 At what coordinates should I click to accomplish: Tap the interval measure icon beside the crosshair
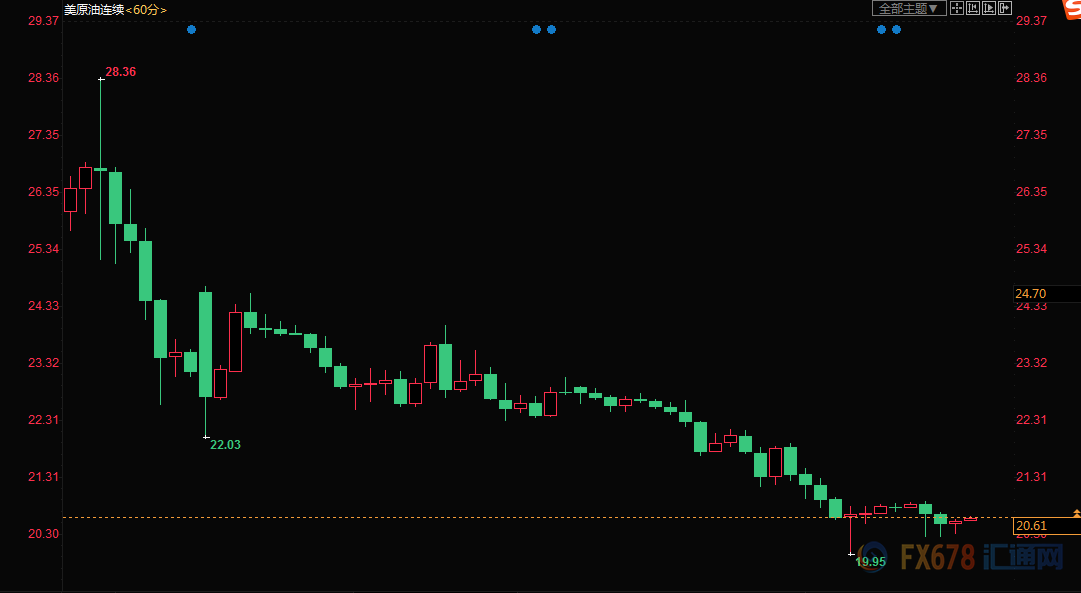point(973,8)
